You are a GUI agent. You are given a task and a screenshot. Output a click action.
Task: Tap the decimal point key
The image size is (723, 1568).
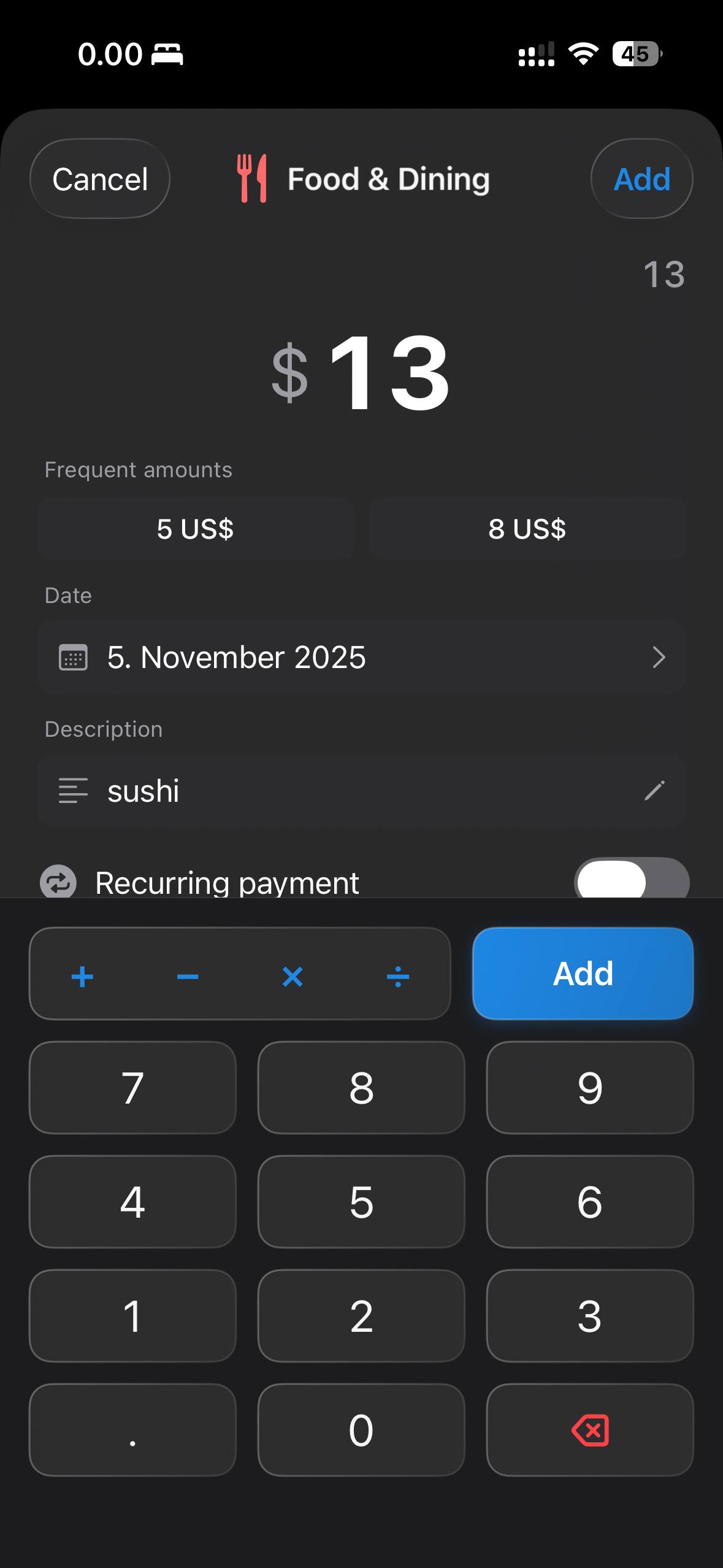coord(132,1430)
